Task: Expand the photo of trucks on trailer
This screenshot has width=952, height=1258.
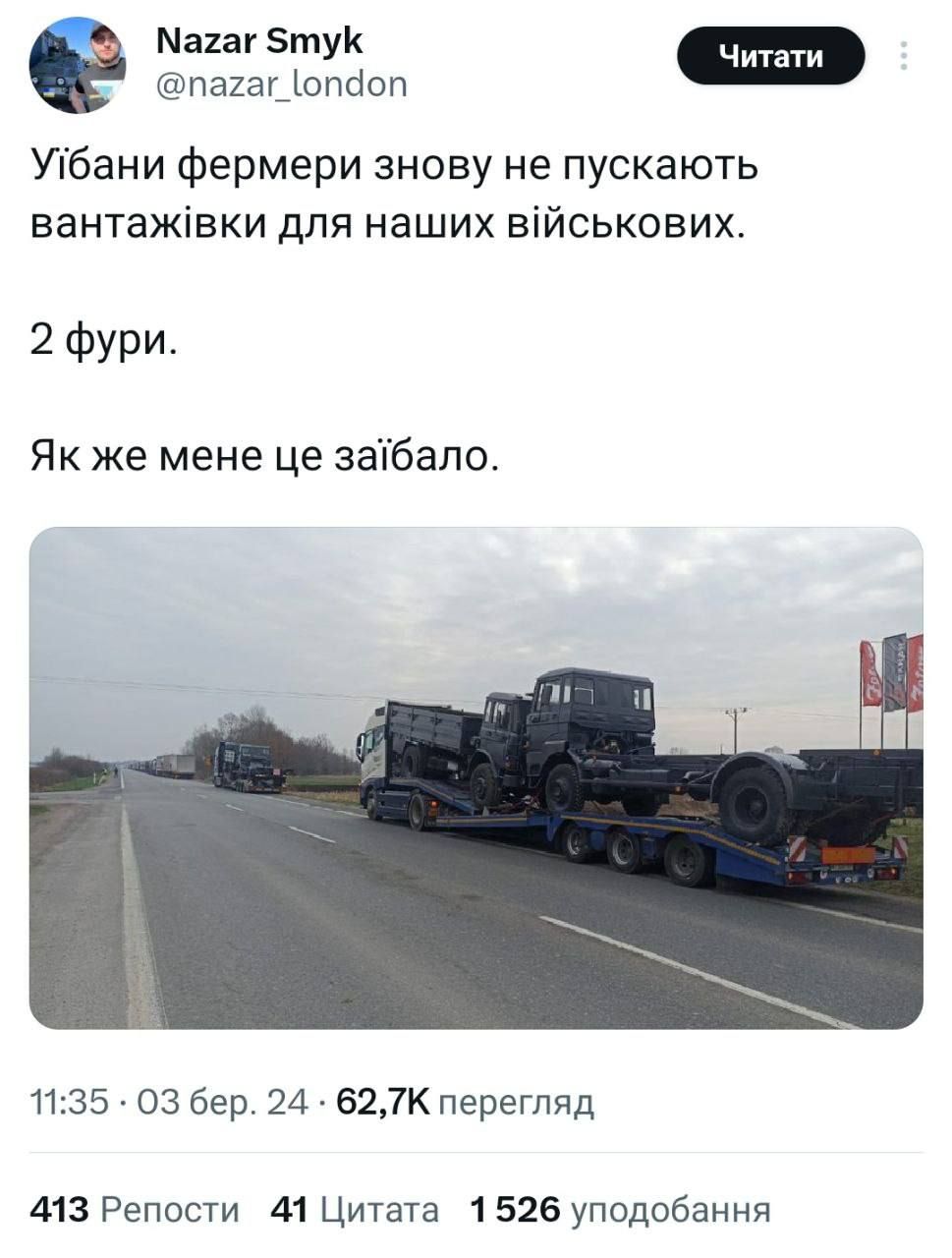Action: [476, 777]
